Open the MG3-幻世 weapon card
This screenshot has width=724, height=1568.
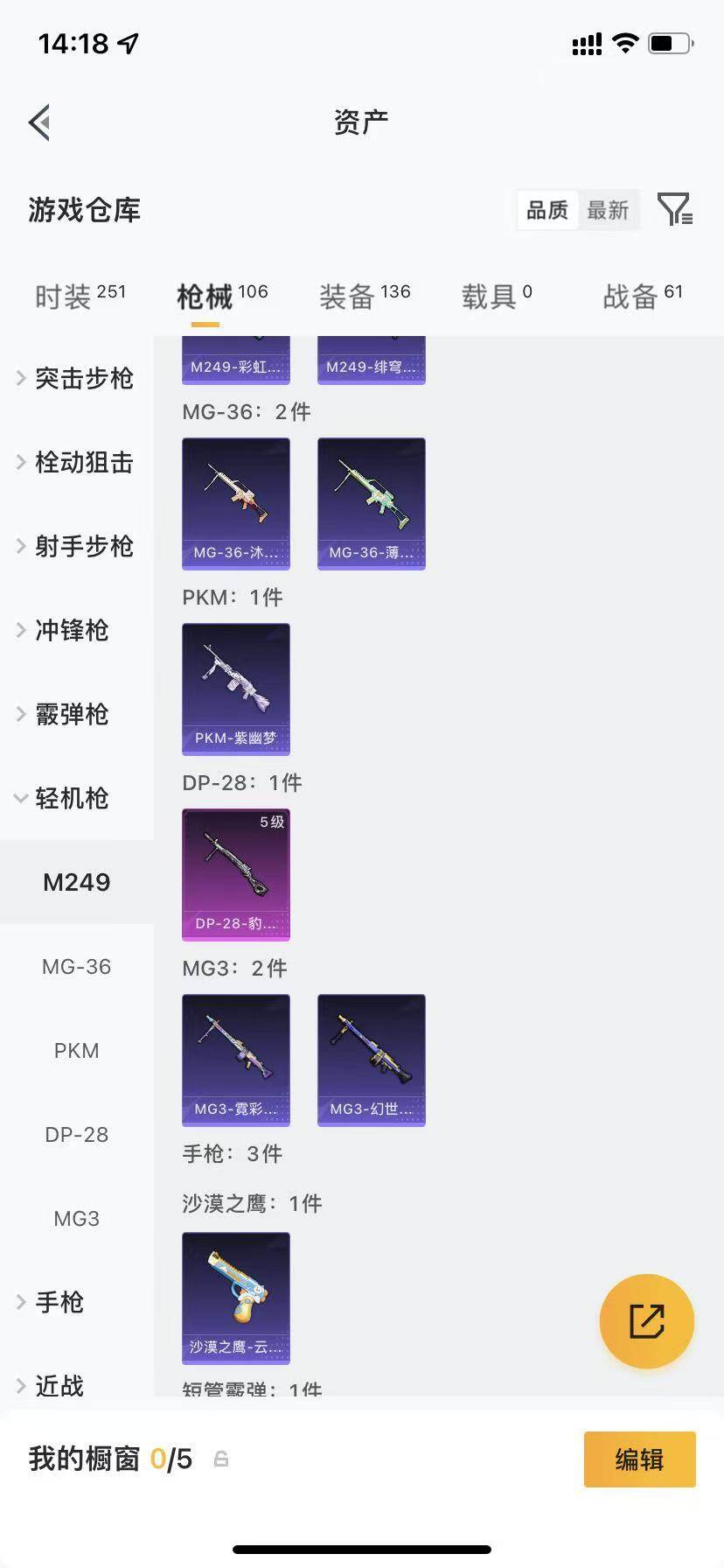[x=372, y=1060]
